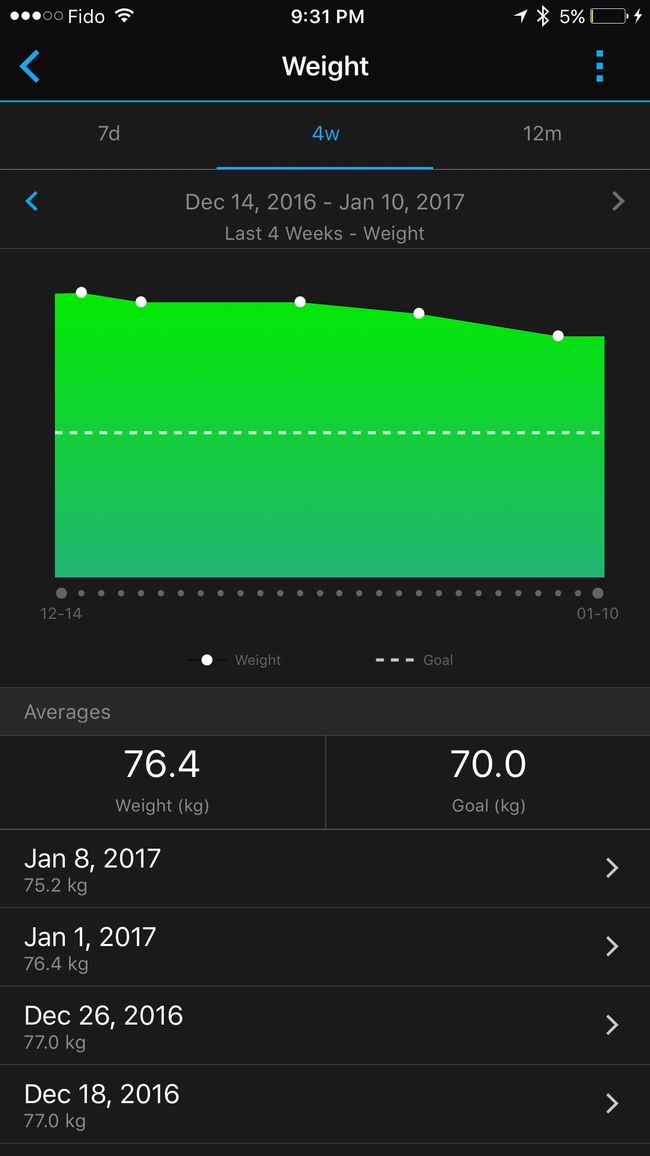
Task: Select the 4w tab
Action: pyautogui.click(x=325, y=135)
